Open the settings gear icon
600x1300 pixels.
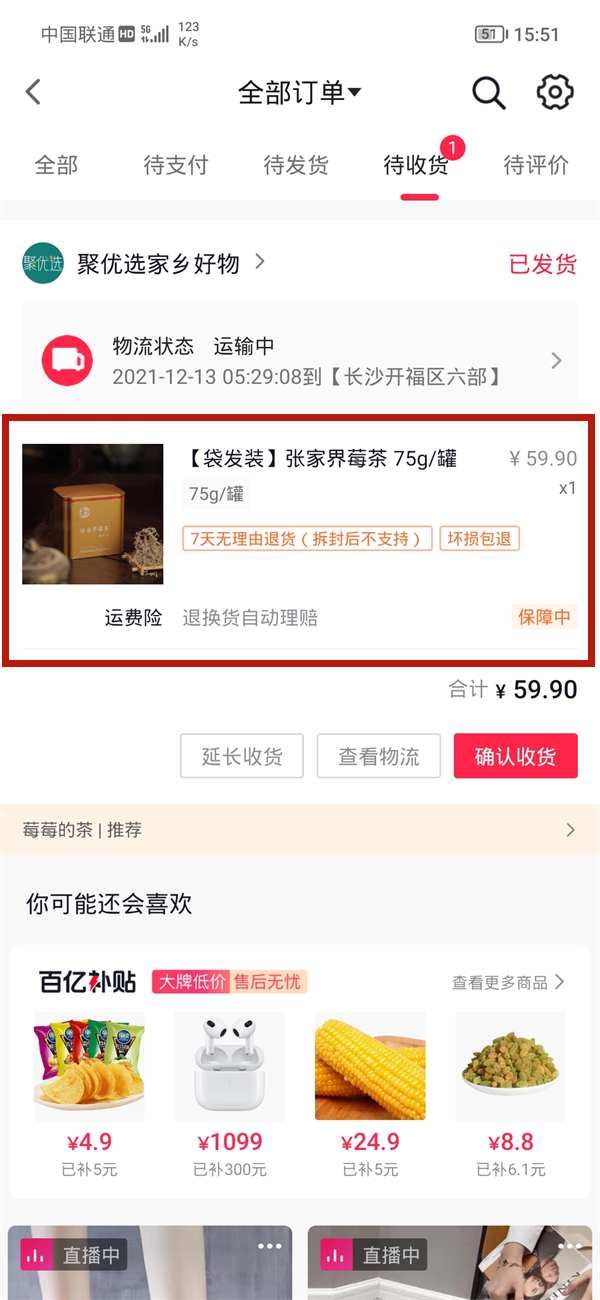(x=555, y=93)
